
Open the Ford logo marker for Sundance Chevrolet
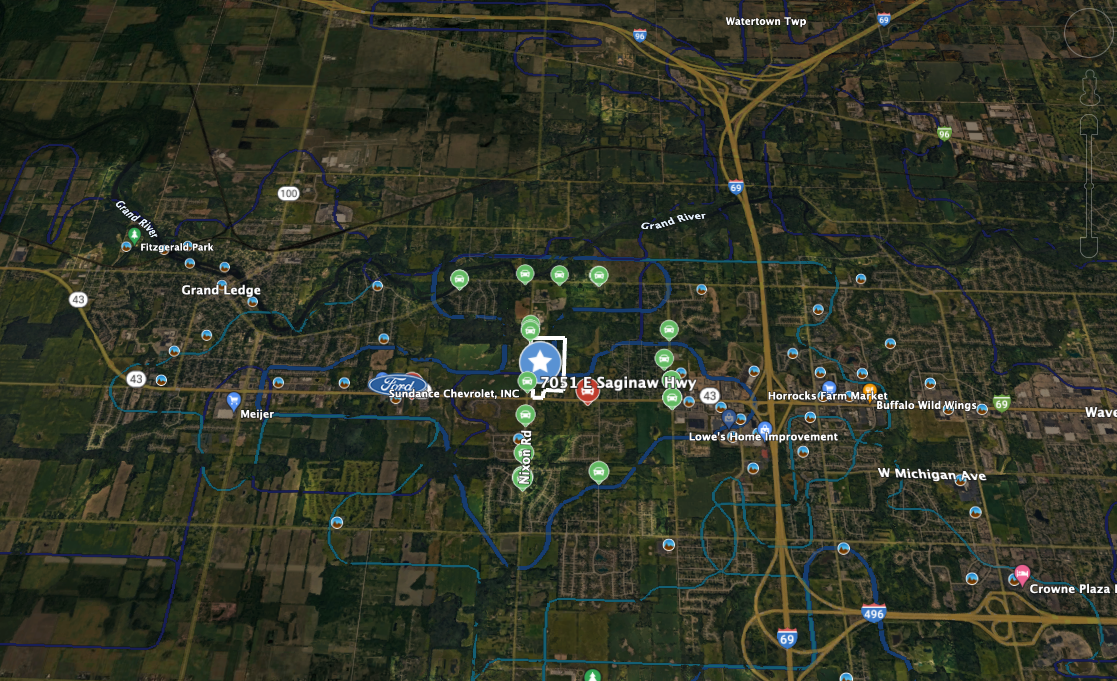[x=399, y=384]
